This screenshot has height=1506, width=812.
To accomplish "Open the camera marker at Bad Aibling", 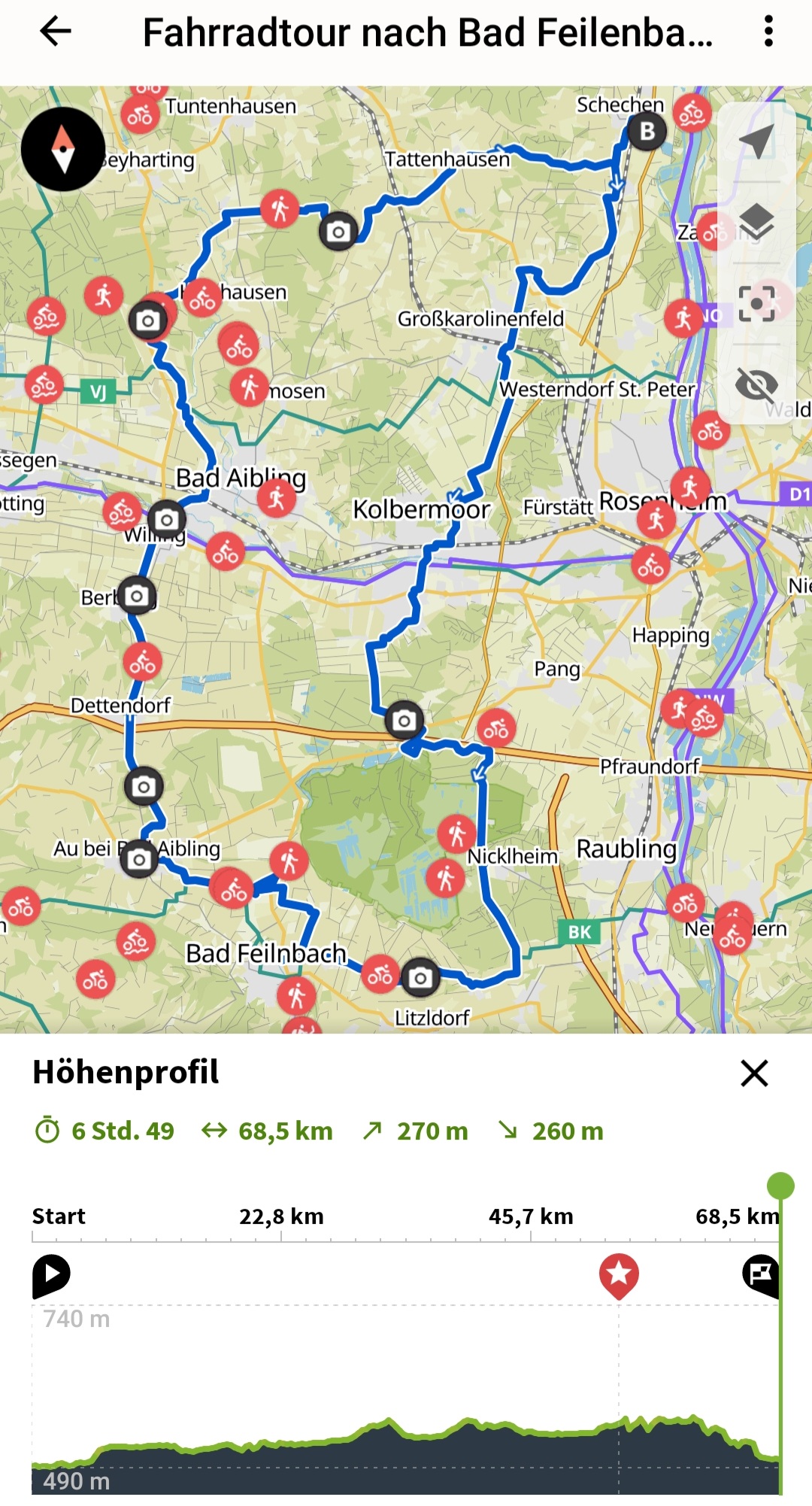I will [x=167, y=520].
